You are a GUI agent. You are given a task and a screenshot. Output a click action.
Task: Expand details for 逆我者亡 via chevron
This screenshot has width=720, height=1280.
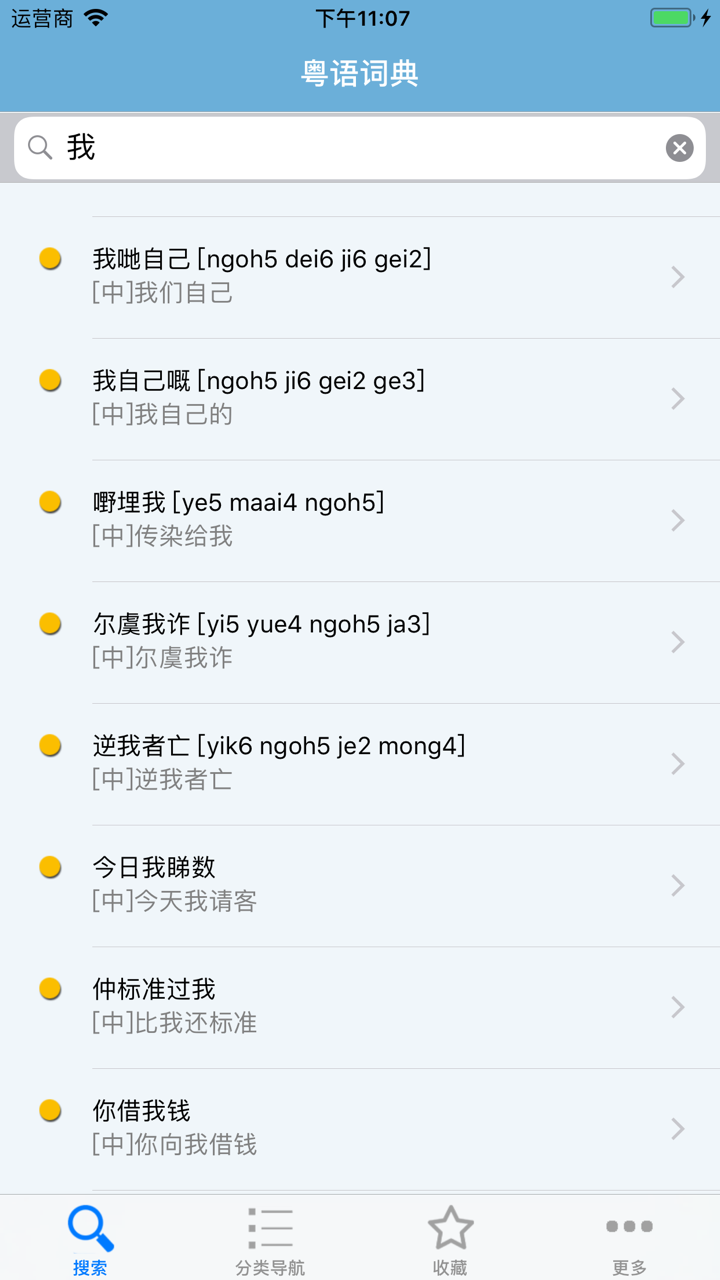click(678, 764)
